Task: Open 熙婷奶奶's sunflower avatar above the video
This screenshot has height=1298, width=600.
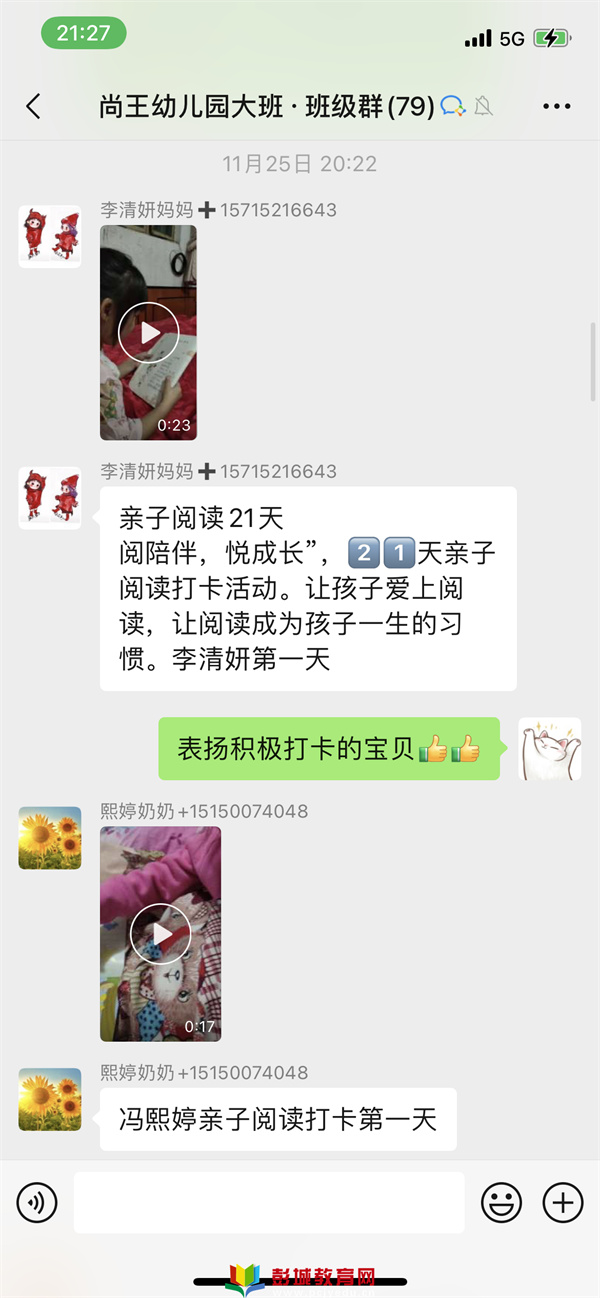Action: [50, 838]
